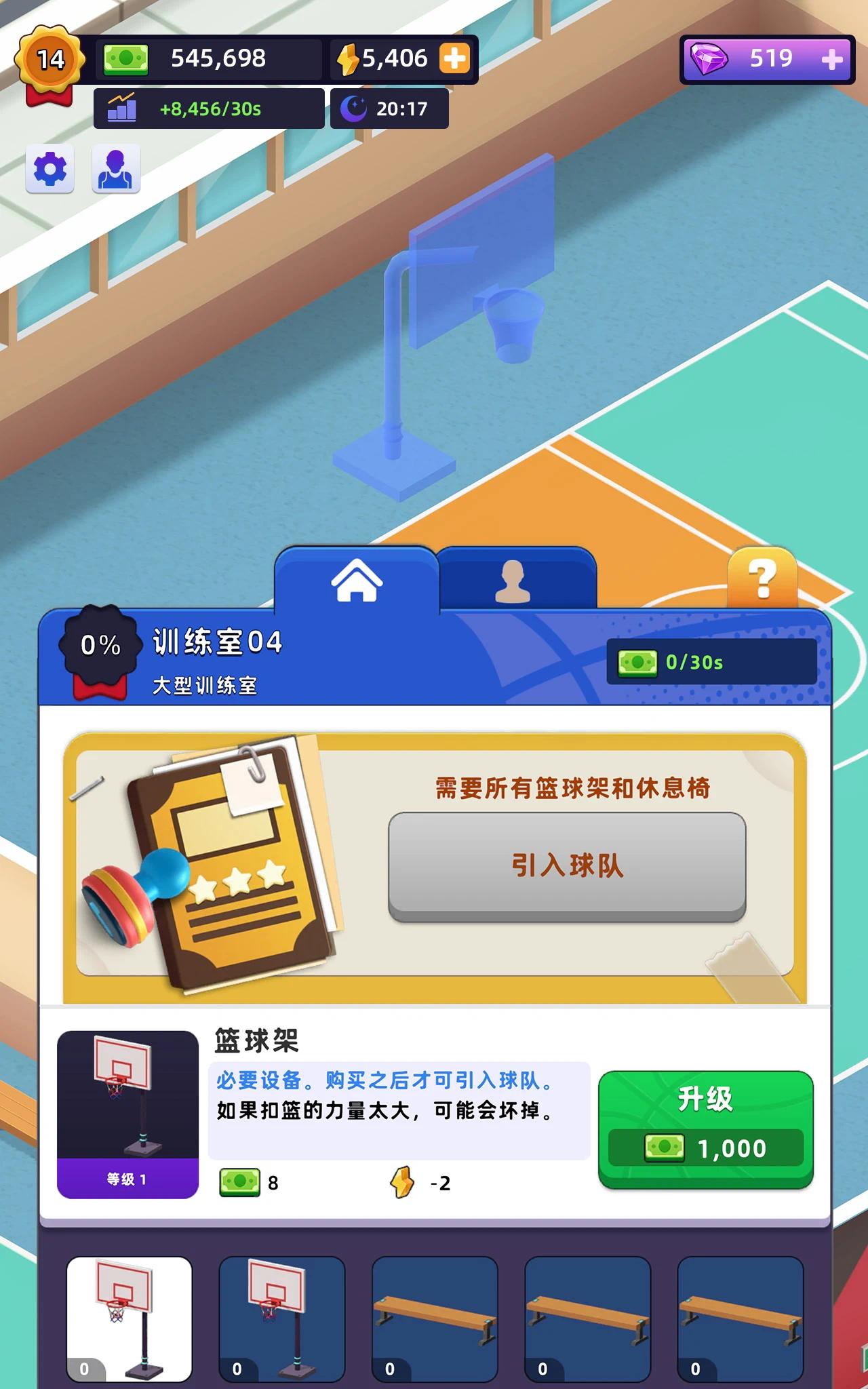
Task: Add more energy with the plus button
Action: click(454, 58)
